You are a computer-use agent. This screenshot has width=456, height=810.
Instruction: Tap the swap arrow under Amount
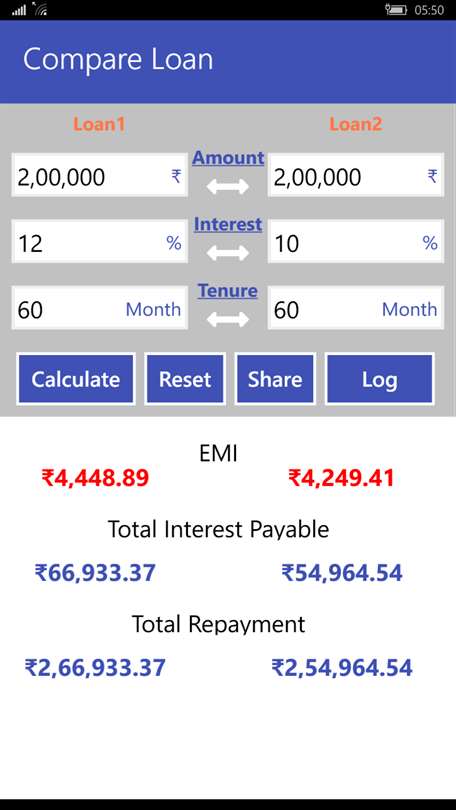228,186
